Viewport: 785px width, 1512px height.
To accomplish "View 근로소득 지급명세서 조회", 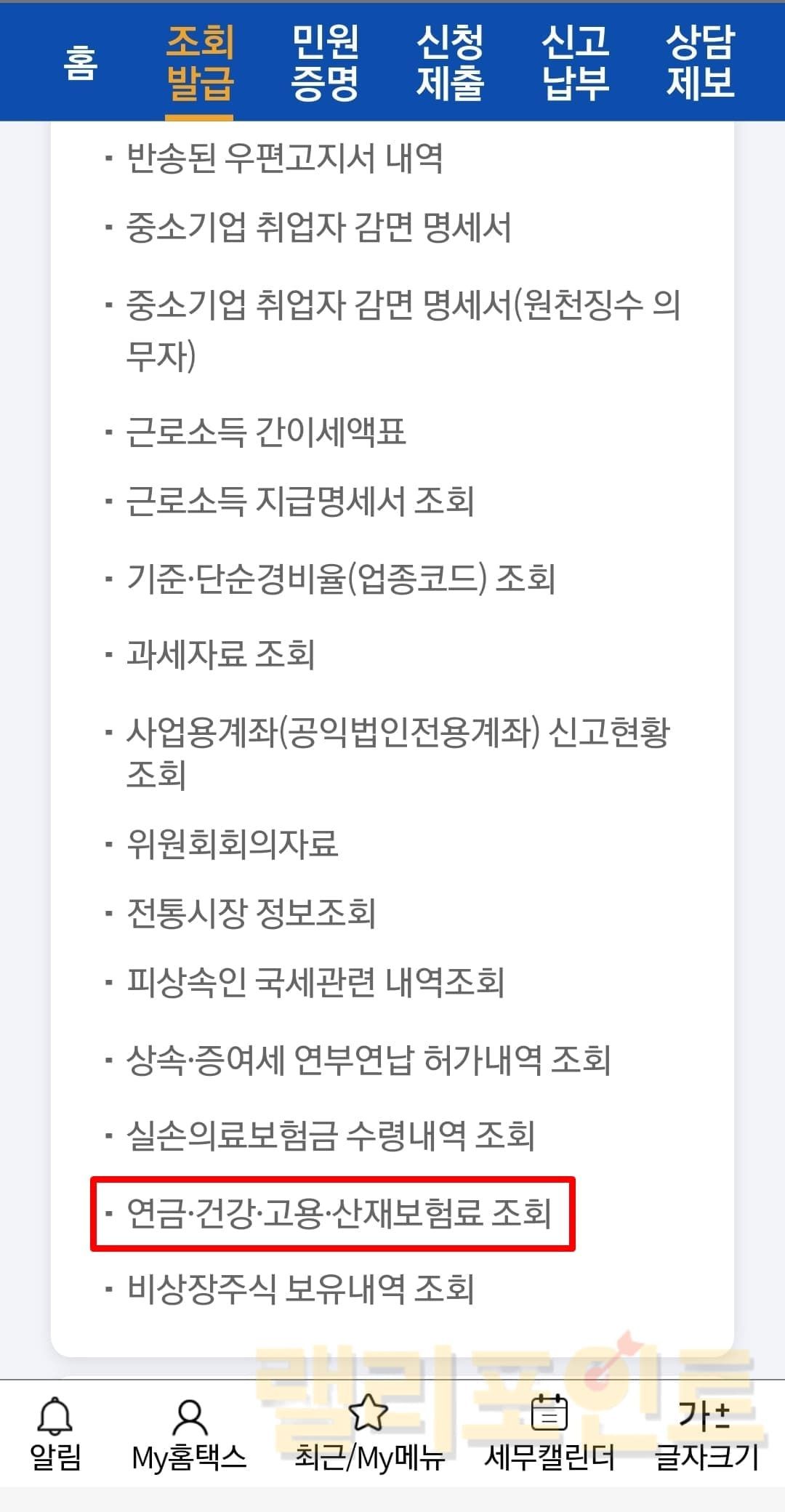I will [299, 501].
